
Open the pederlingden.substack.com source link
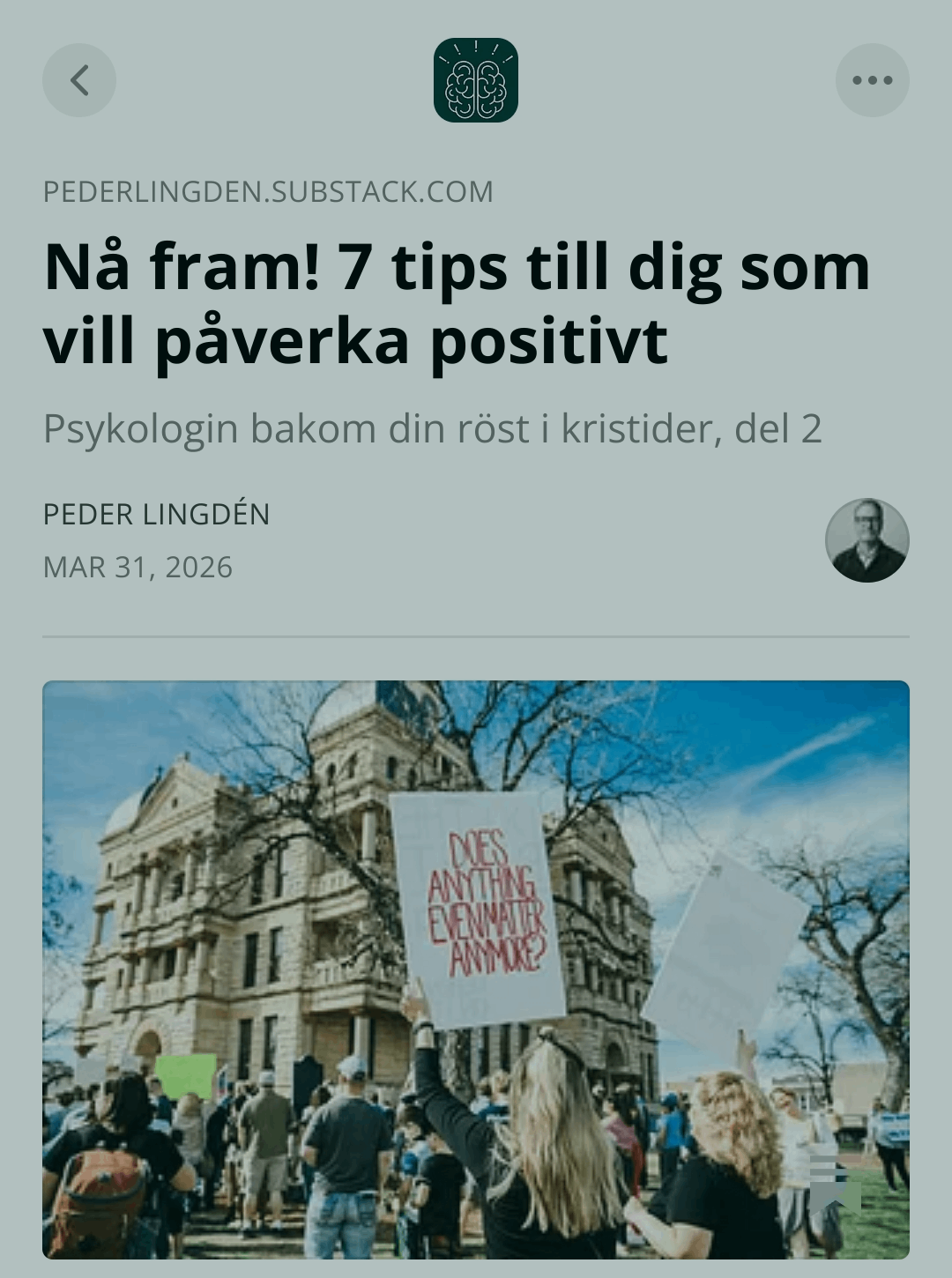click(268, 191)
